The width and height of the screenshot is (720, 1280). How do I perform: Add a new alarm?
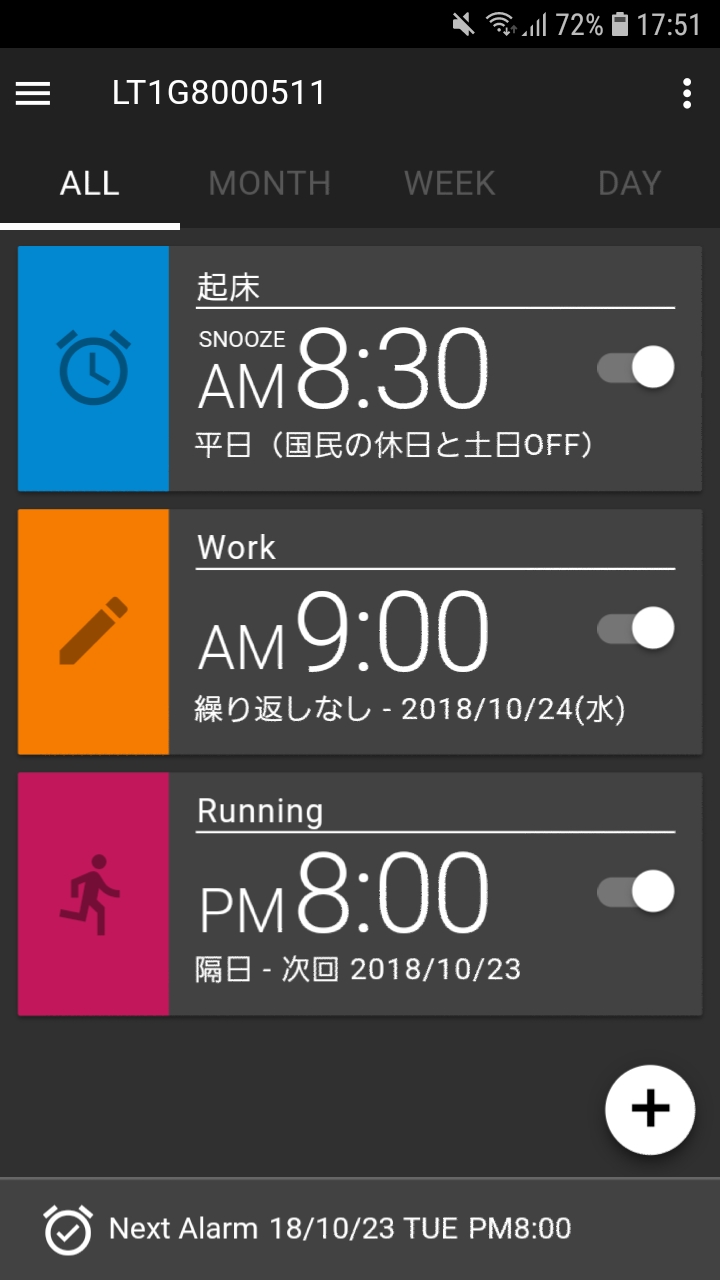tap(650, 1109)
